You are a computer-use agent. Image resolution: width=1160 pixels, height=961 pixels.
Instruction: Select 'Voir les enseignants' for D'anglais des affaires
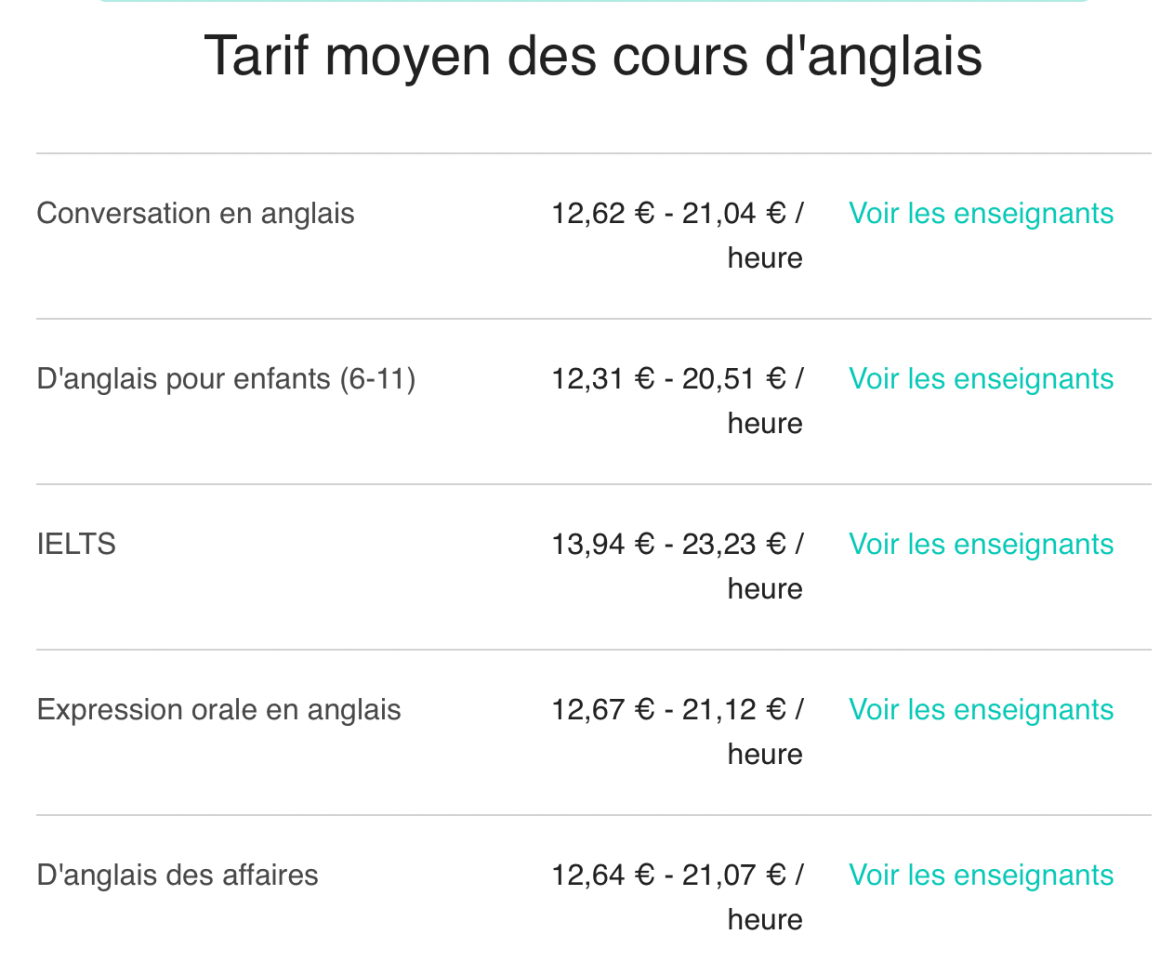980,875
